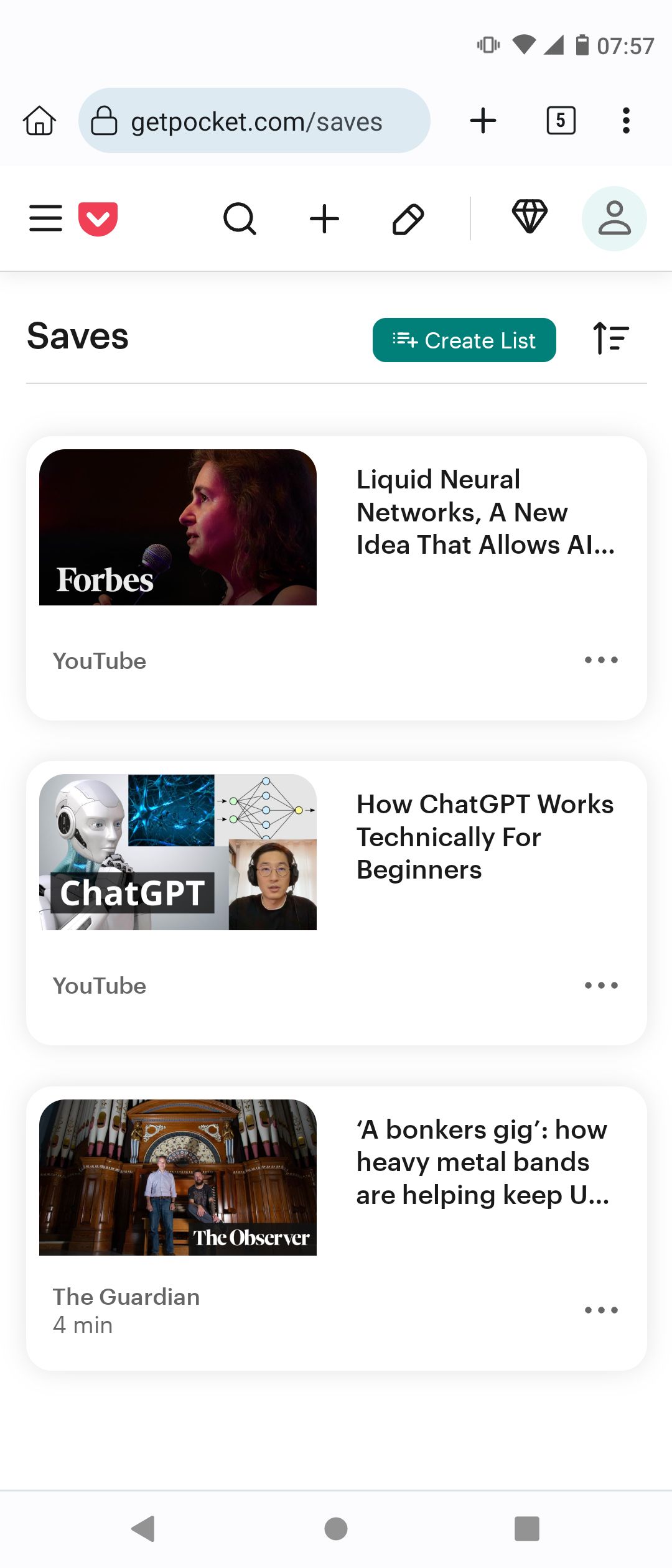Click the Forbes video thumbnail
Image resolution: width=672 pixels, height=1568 pixels.
point(178,528)
